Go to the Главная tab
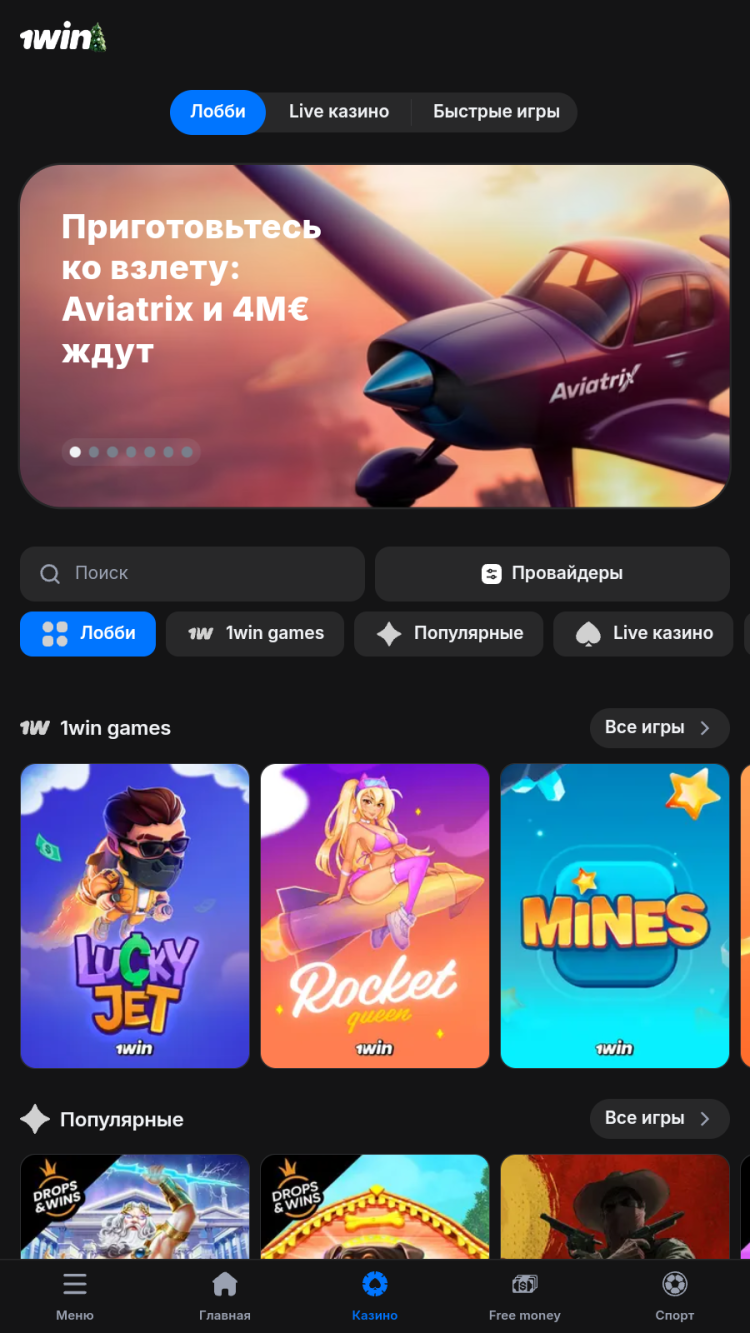Screen dimensions: 750x1333 225,1296
